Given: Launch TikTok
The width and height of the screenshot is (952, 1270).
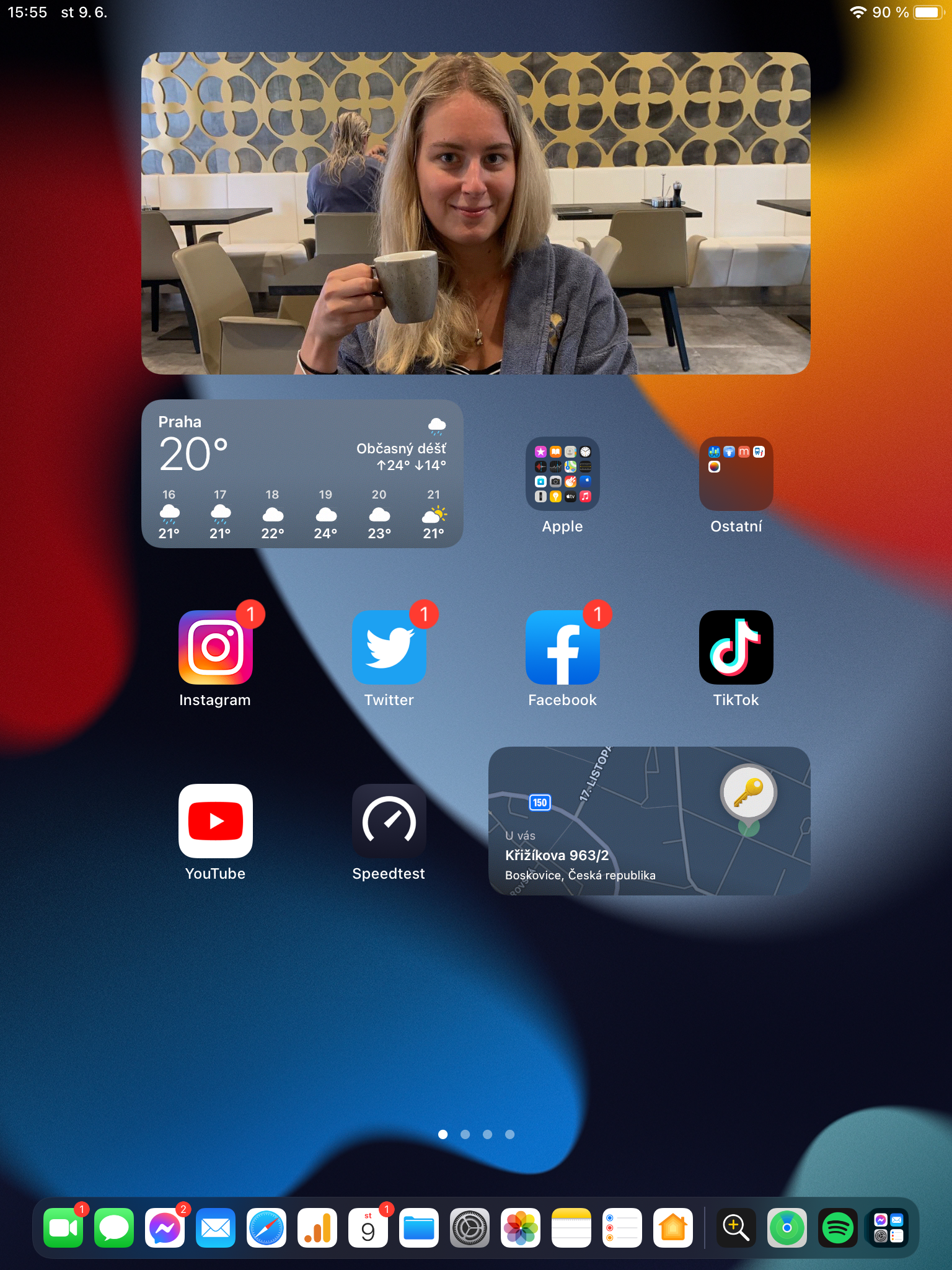Looking at the screenshot, I should tap(736, 647).
